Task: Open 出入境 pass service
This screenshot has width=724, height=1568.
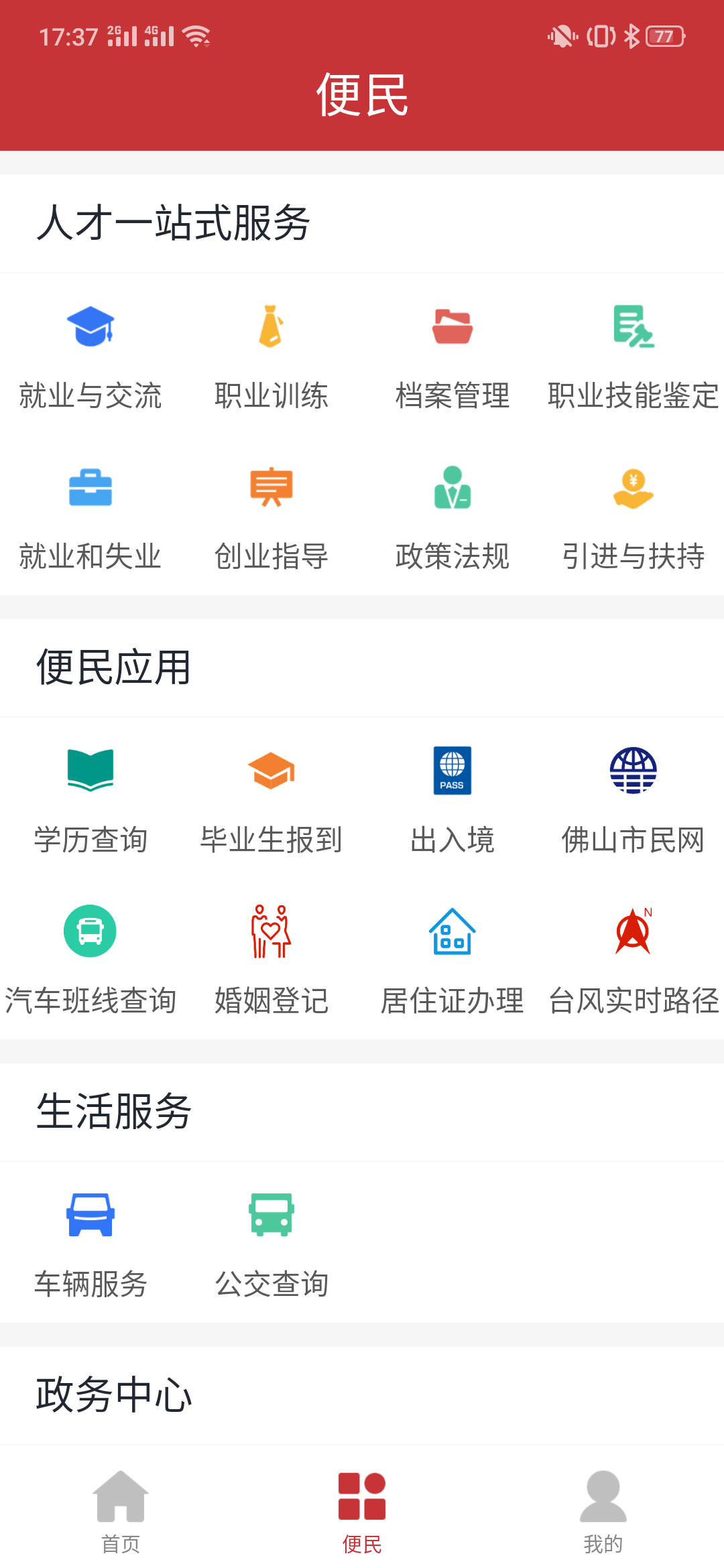Action: coord(452,801)
